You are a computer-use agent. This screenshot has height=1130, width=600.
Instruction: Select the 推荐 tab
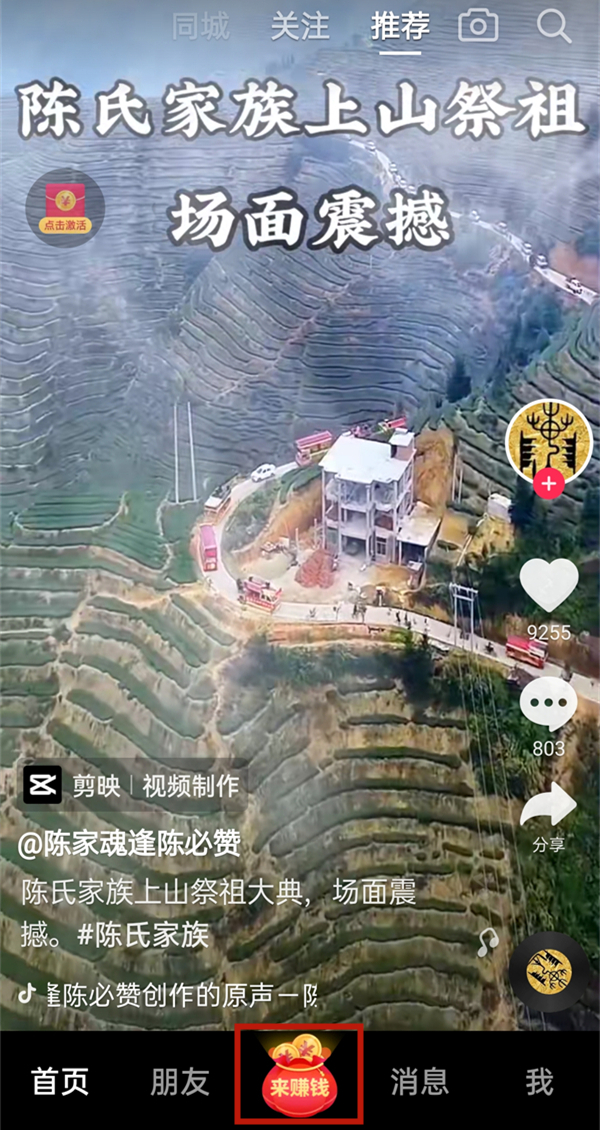pyautogui.click(x=400, y=27)
